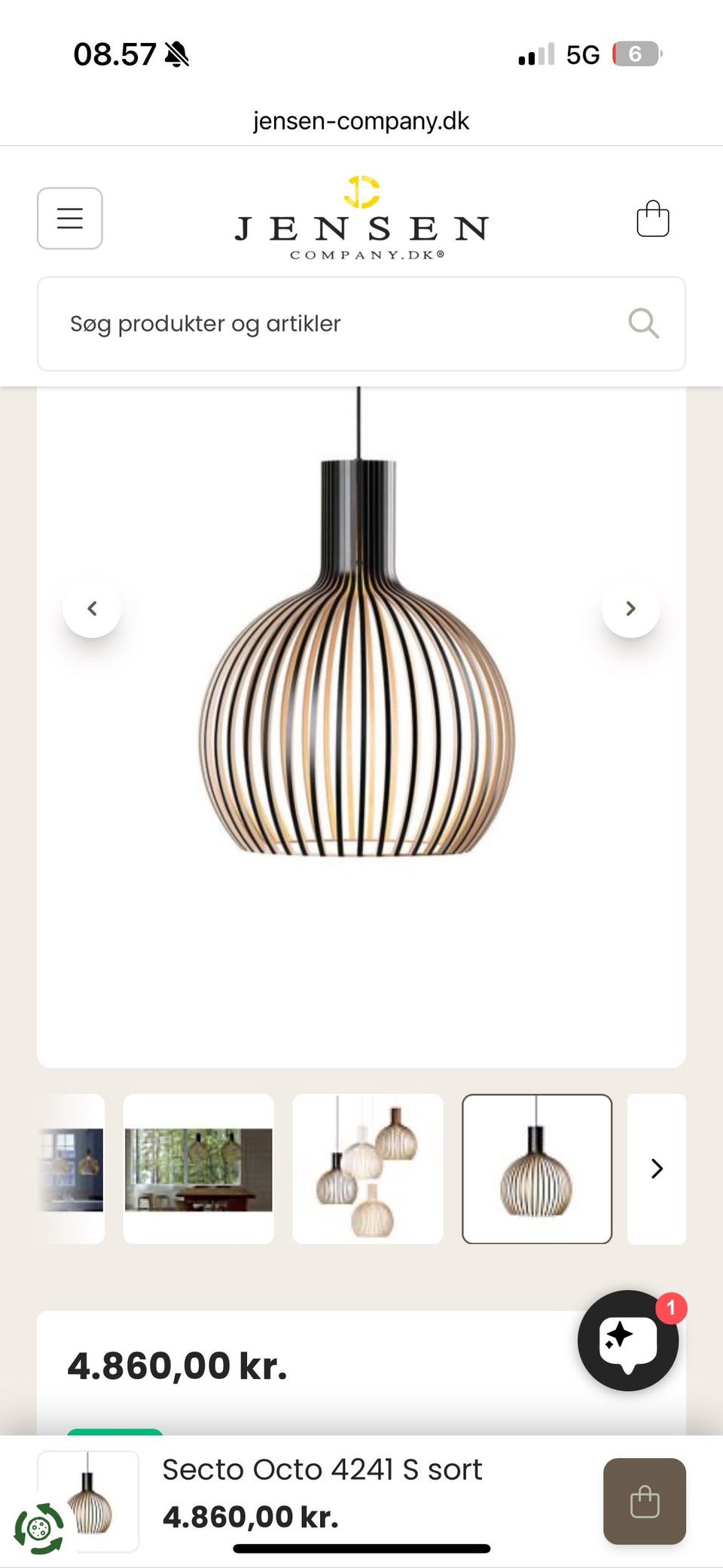Viewport: 723px width, 1568px height.
Task: Open the chat assistant bubble
Action: pyautogui.click(x=627, y=1341)
